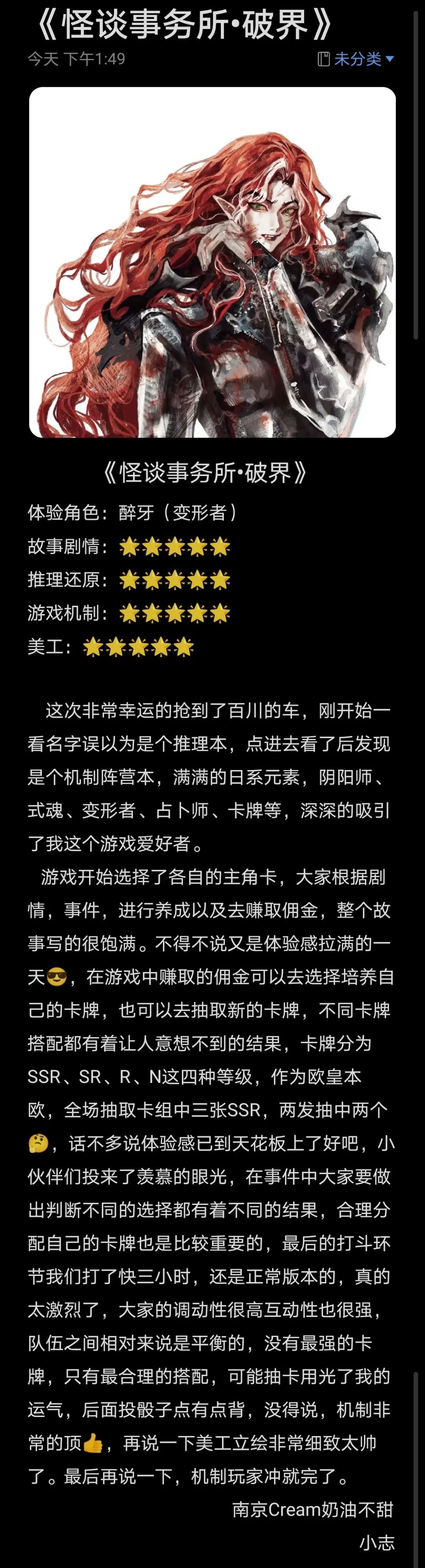This screenshot has width=425, height=1568.
Task: Open the red-haired character image in the note
Action: (x=212, y=262)
